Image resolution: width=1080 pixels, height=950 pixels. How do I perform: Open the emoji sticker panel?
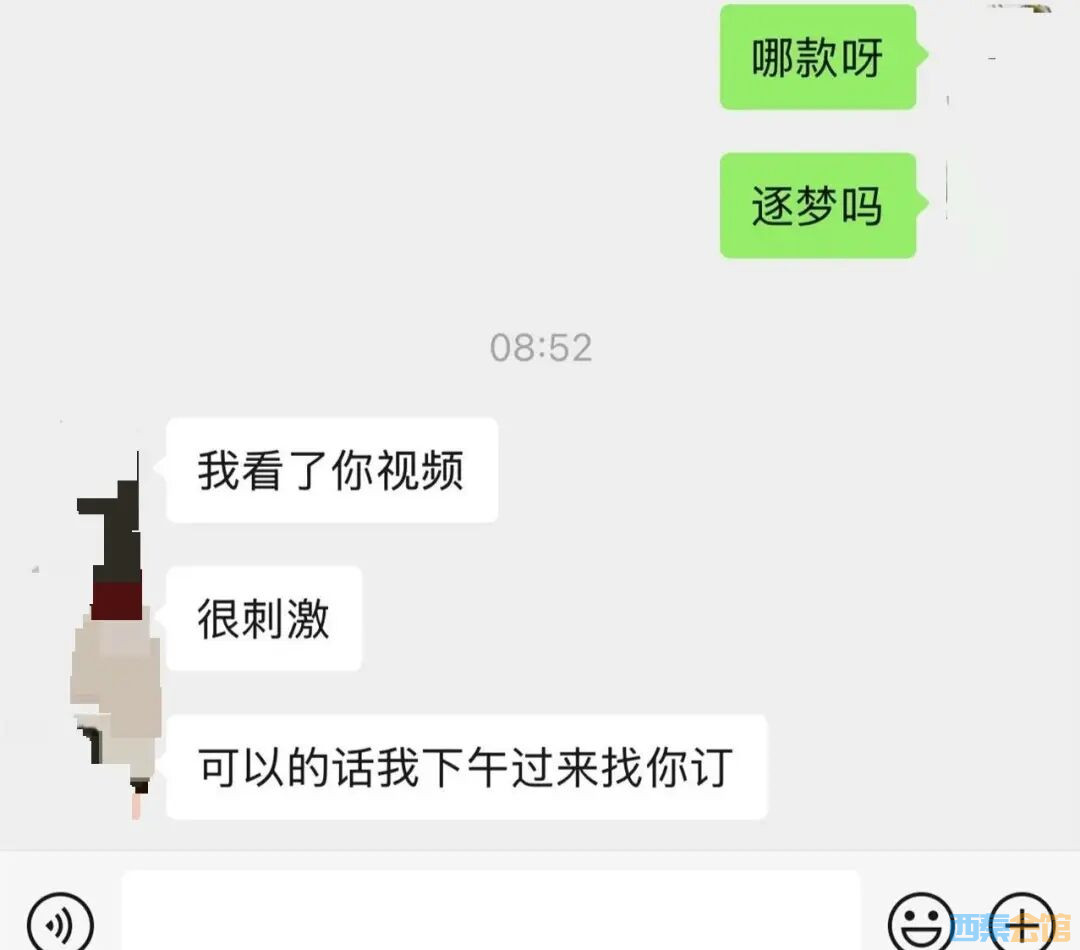[920, 924]
